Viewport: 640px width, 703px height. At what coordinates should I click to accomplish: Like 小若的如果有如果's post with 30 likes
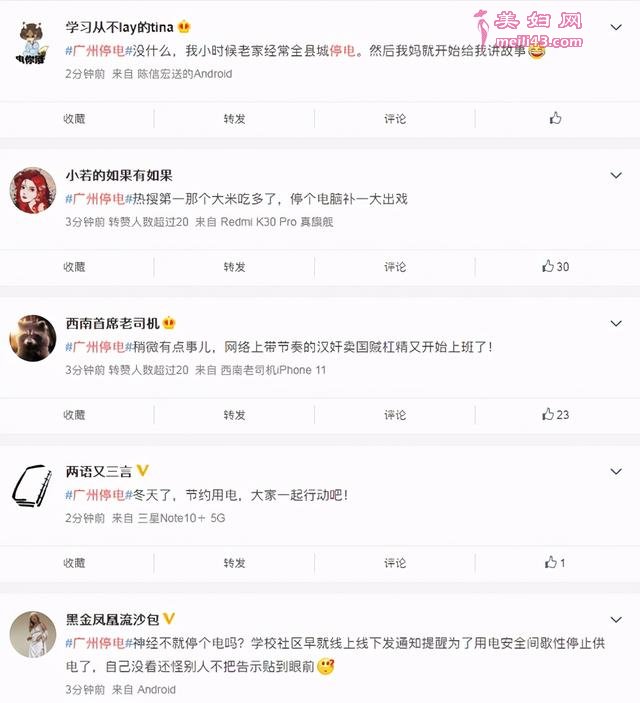pyautogui.click(x=555, y=267)
